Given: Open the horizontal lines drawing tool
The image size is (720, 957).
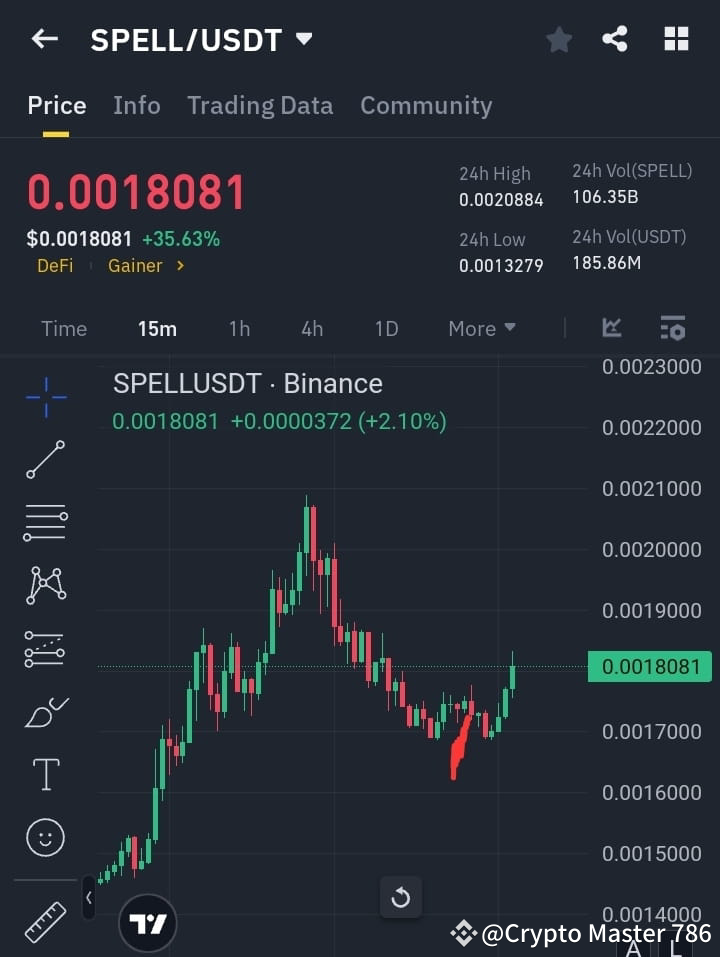Looking at the screenshot, I should pos(45,523).
